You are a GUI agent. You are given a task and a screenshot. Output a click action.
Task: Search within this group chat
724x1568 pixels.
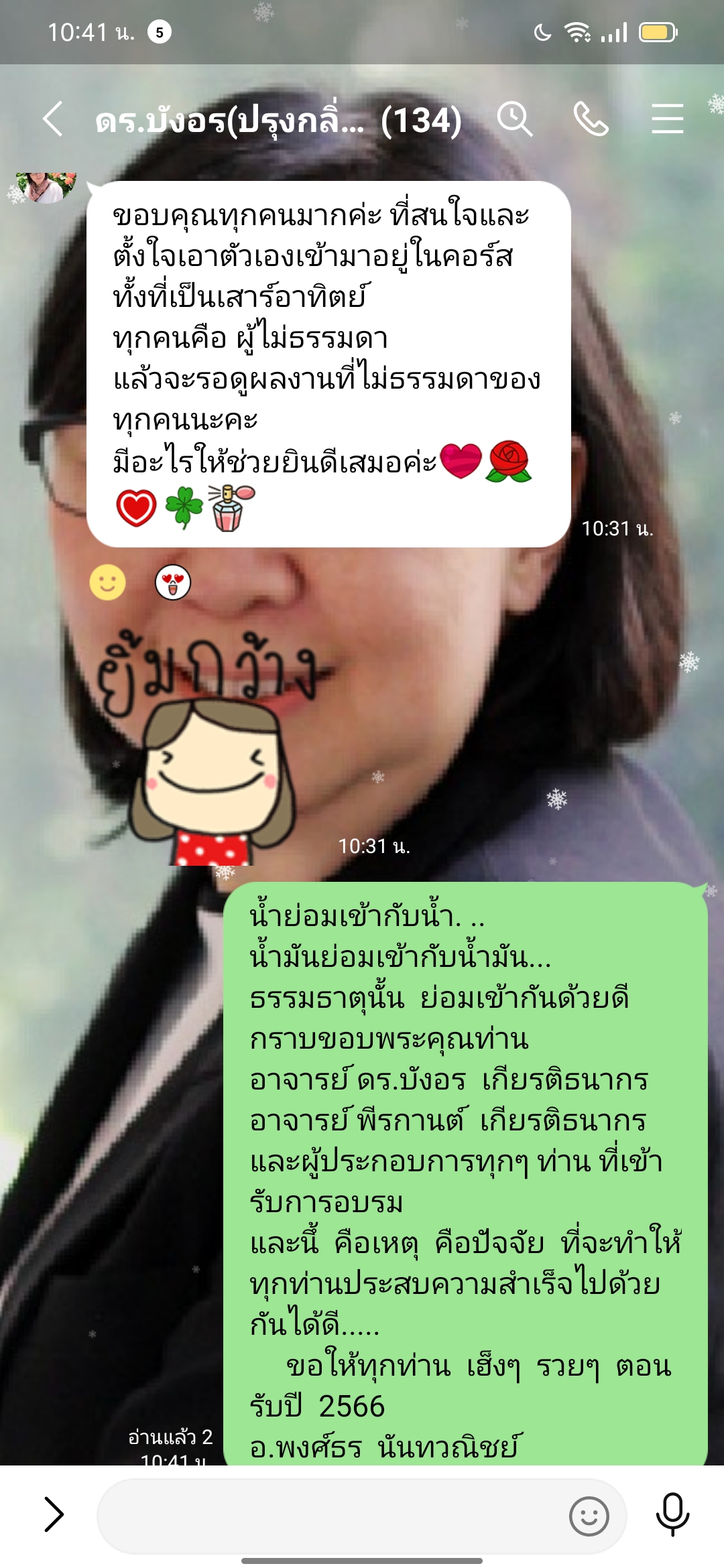click(514, 120)
